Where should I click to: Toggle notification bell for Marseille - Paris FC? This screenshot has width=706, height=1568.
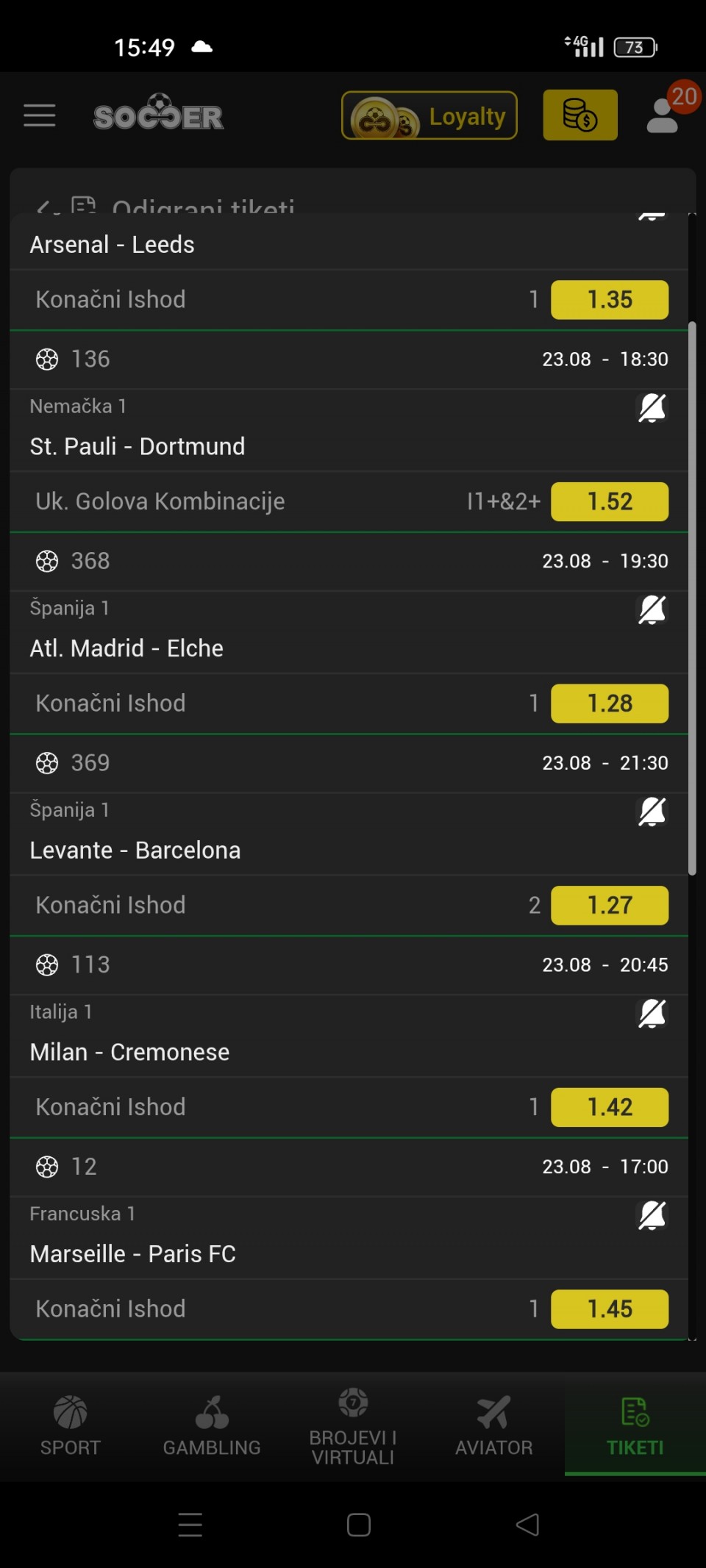pyautogui.click(x=652, y=1216)
